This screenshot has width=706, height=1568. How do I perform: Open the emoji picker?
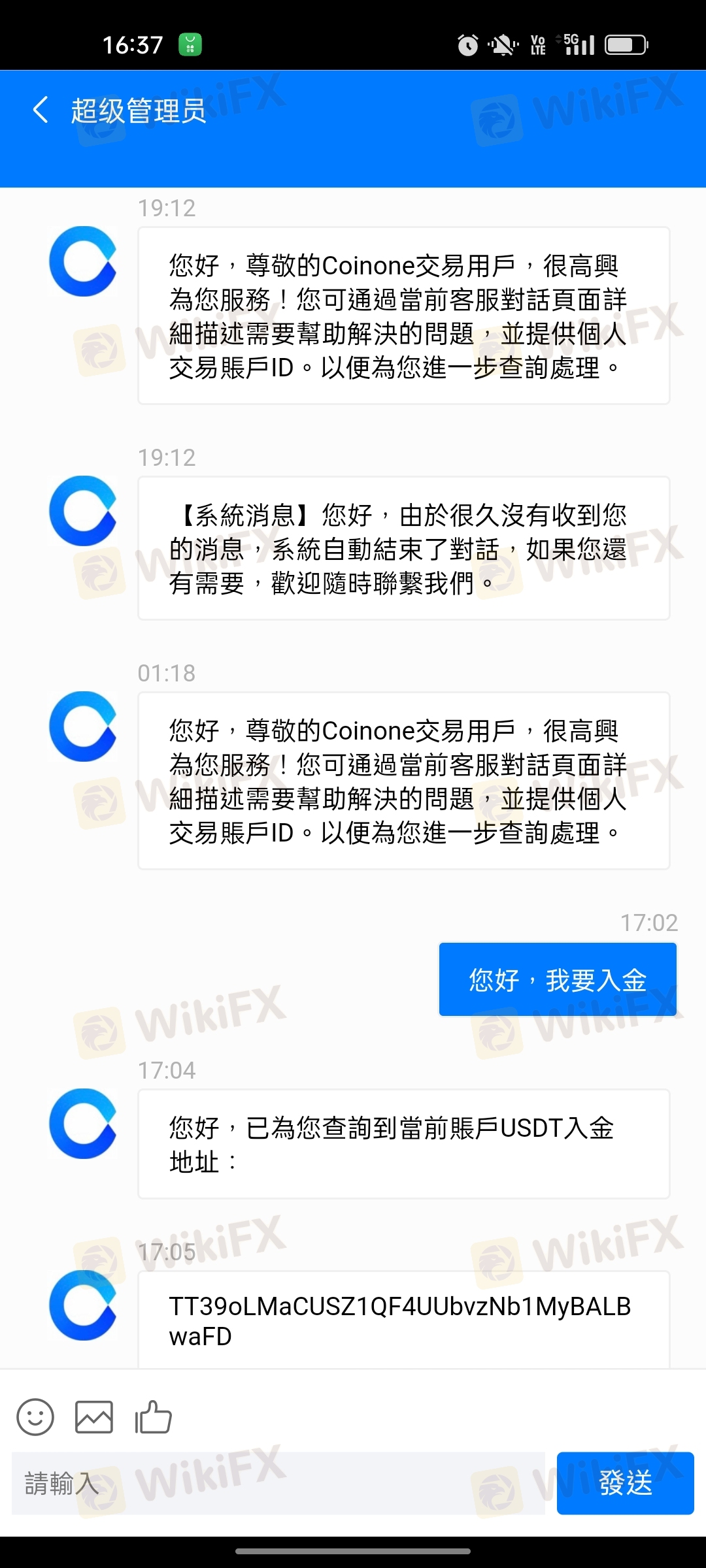pyautogui.click(x=35, y=1417)
